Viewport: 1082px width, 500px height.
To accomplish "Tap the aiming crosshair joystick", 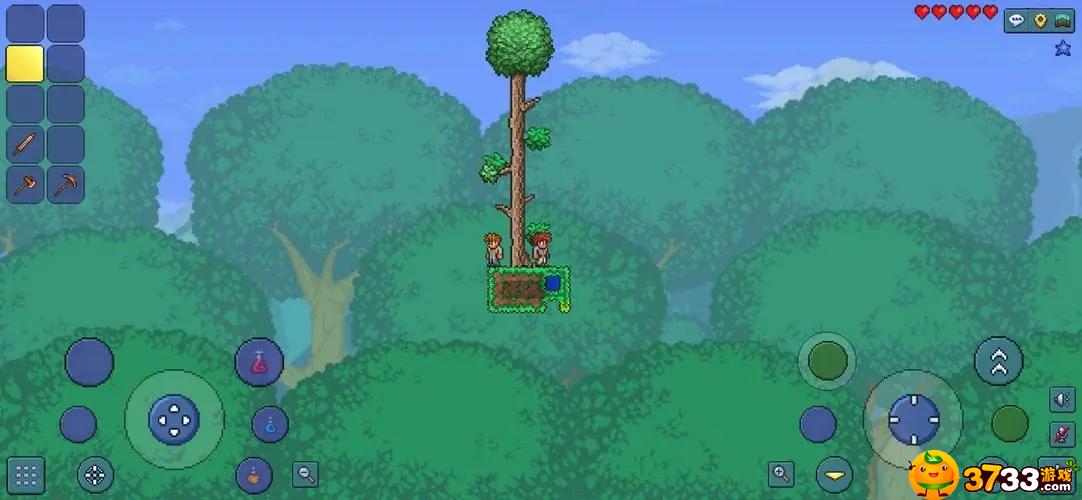I will [913, 419].
